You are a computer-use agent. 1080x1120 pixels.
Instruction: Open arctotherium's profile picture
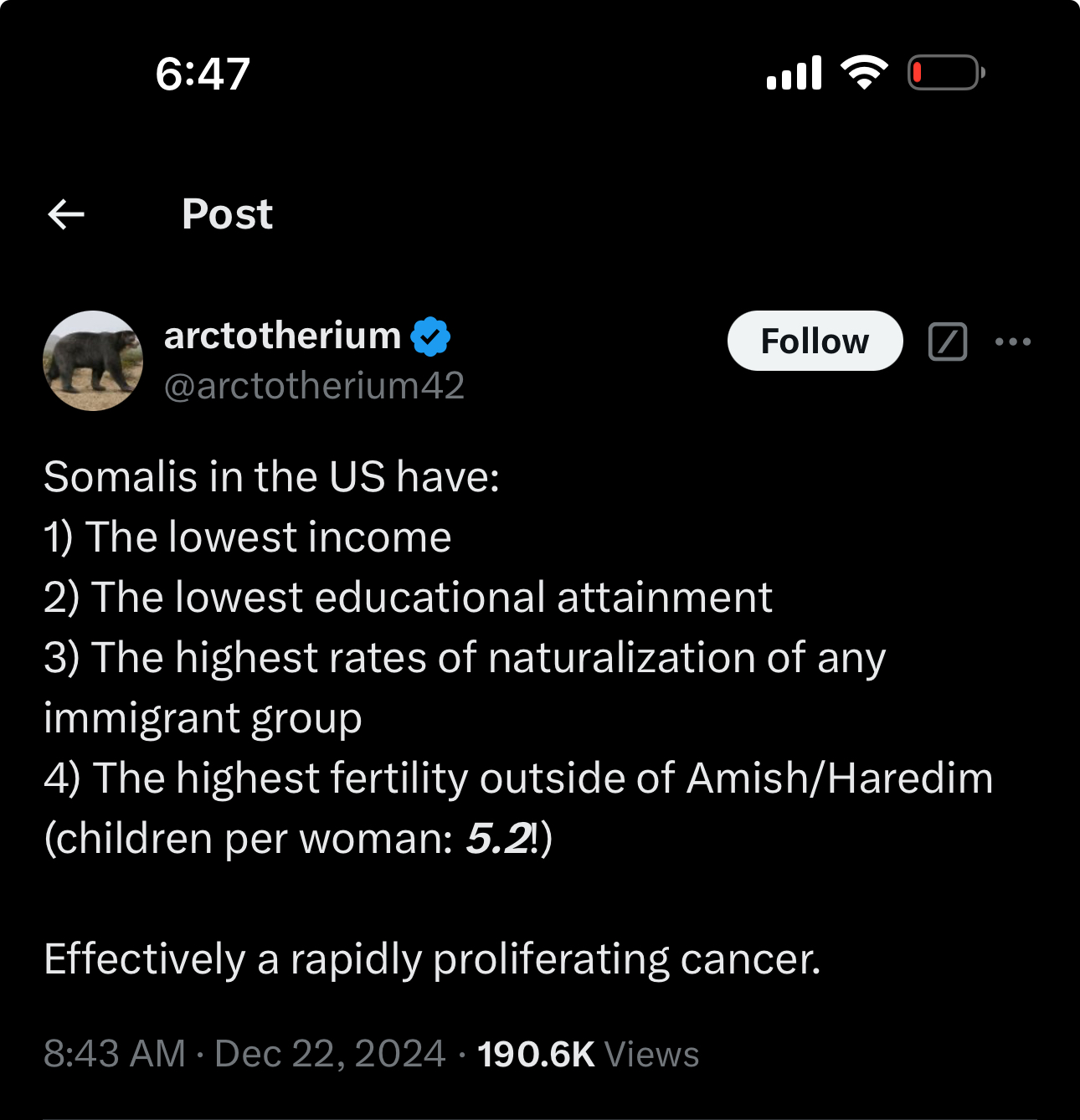(x=93, y=361)
